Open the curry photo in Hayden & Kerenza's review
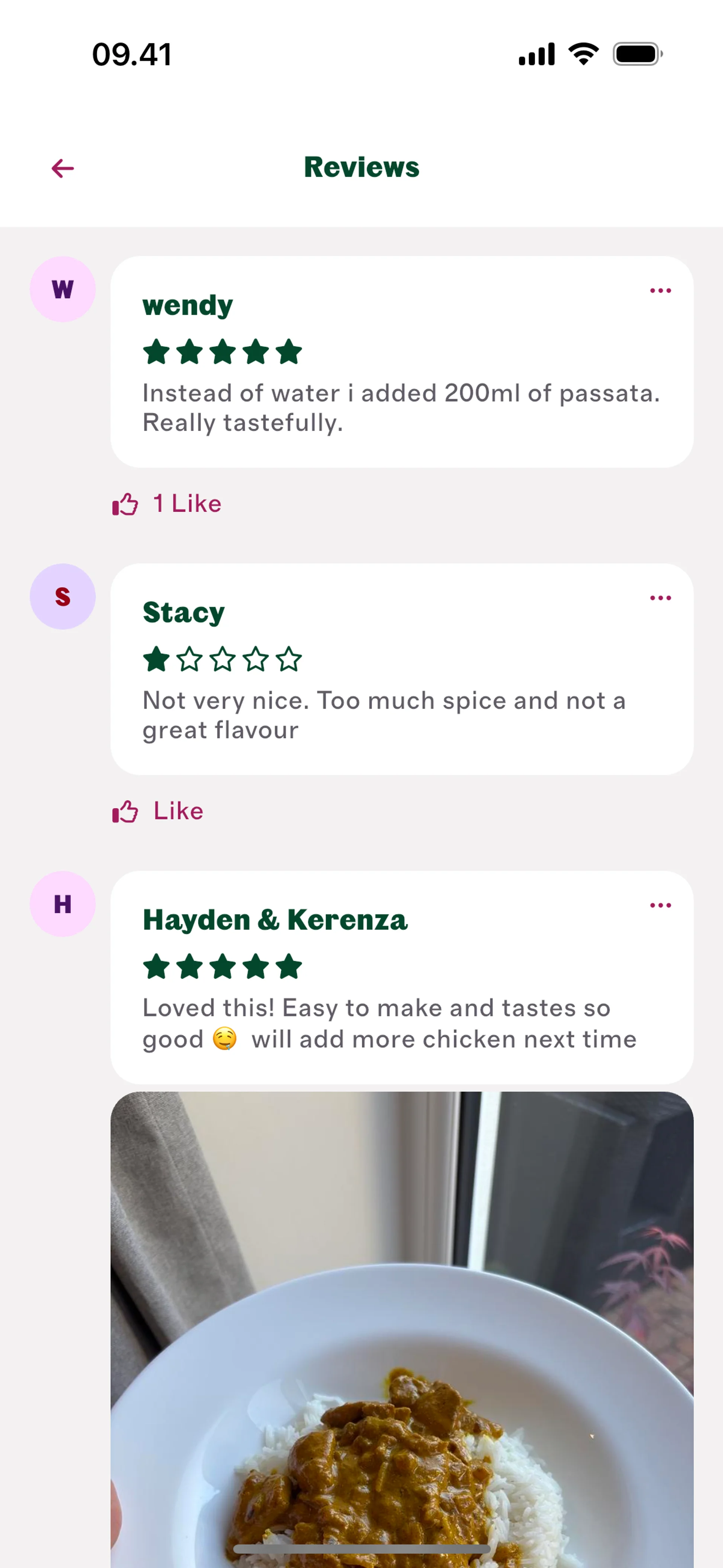 point(402,1330)
